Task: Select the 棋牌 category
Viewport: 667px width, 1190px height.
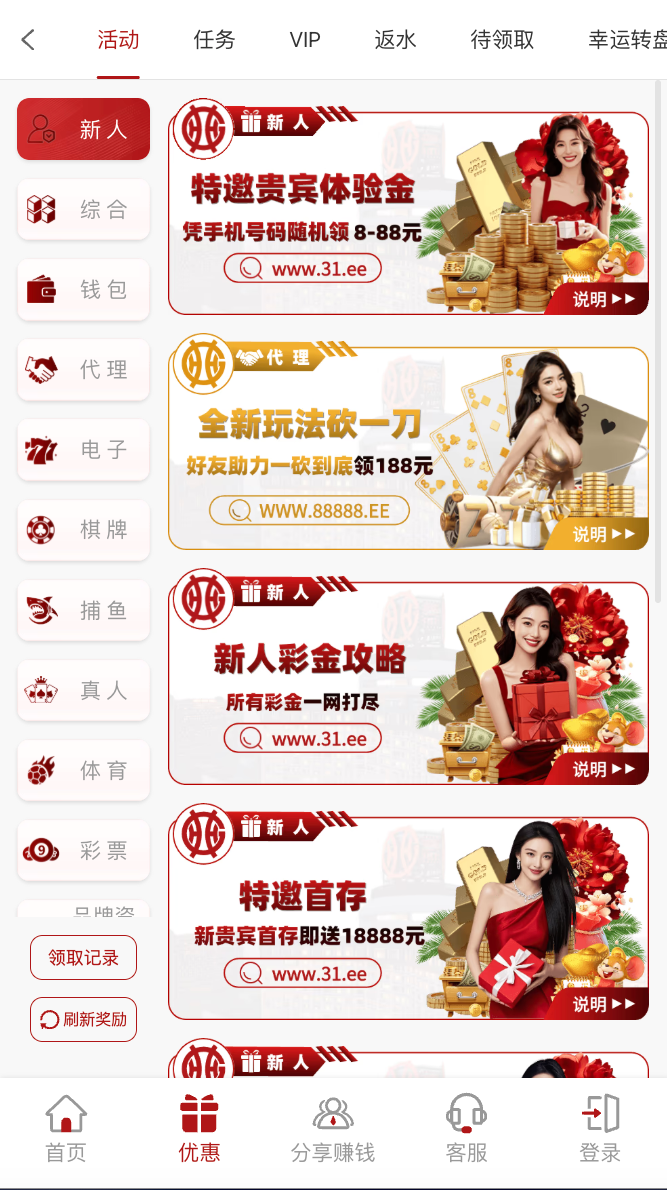Action: pyautogui.click(x=83, y=530)
